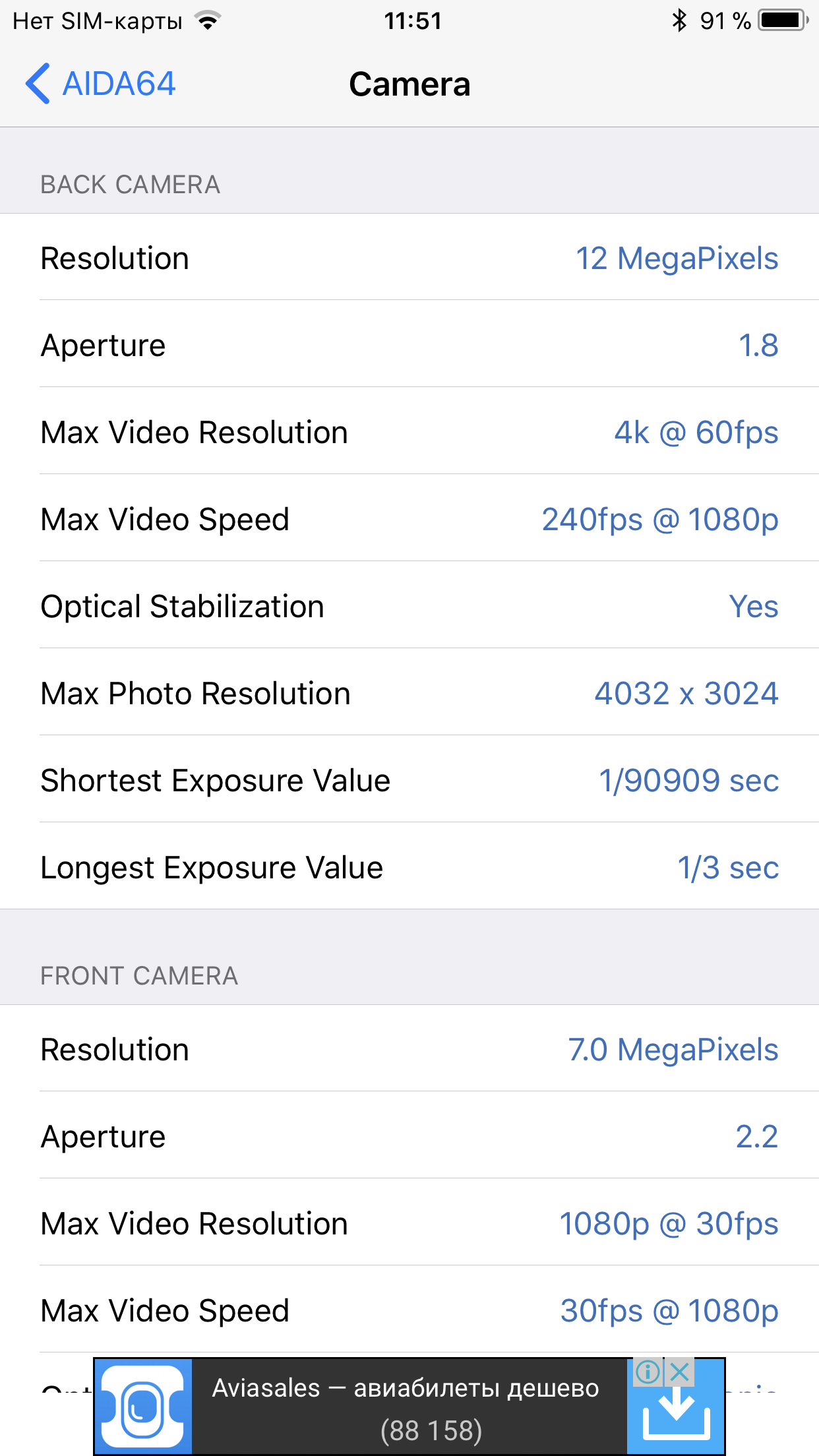The image size is (819, 1456).
Task: Tap the download arrow on the Aviasales ad
Action: click(x=676, y=1413)
